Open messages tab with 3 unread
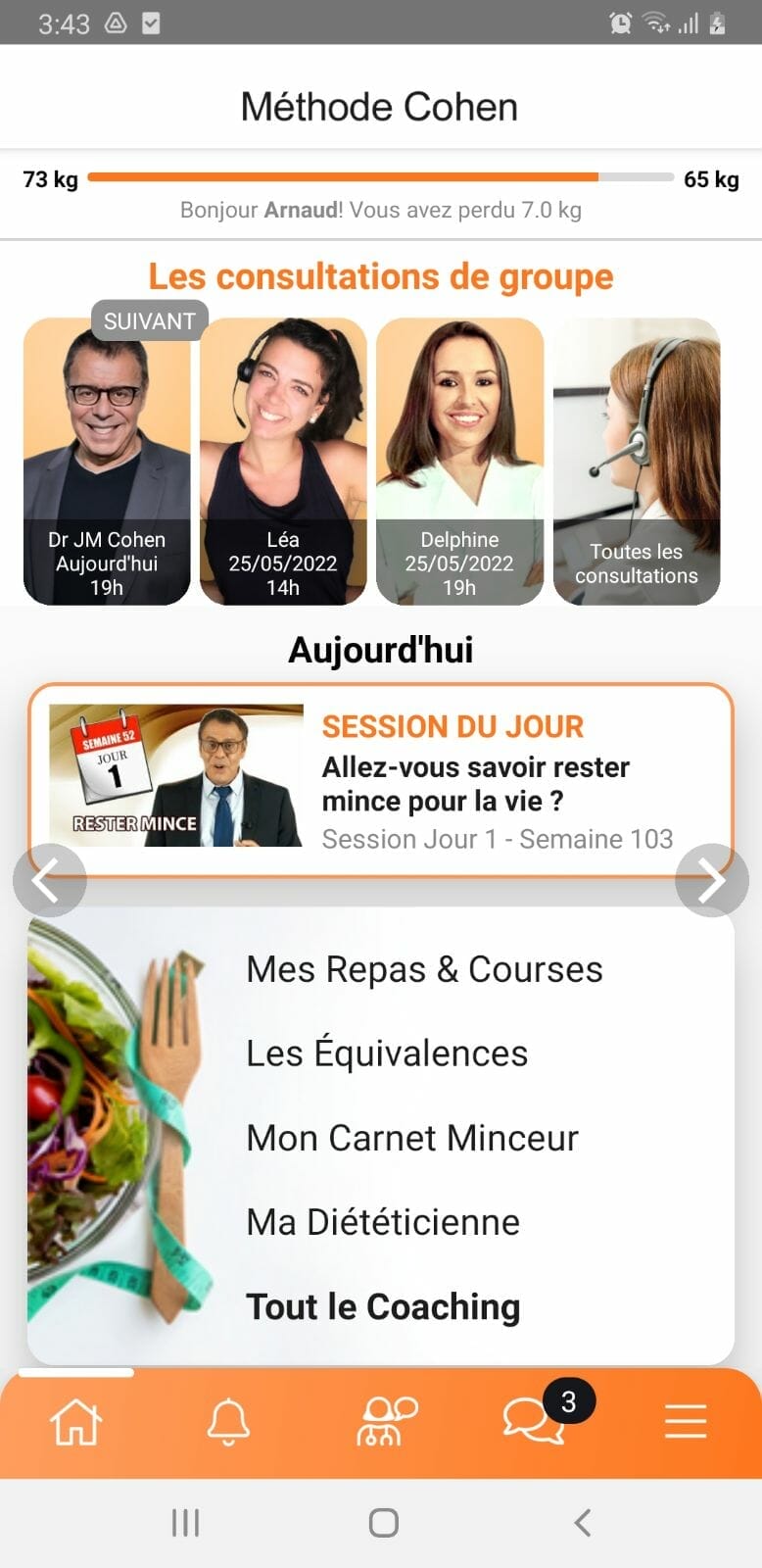Viewport: 762px width, 1568px height. (535, 1421)
